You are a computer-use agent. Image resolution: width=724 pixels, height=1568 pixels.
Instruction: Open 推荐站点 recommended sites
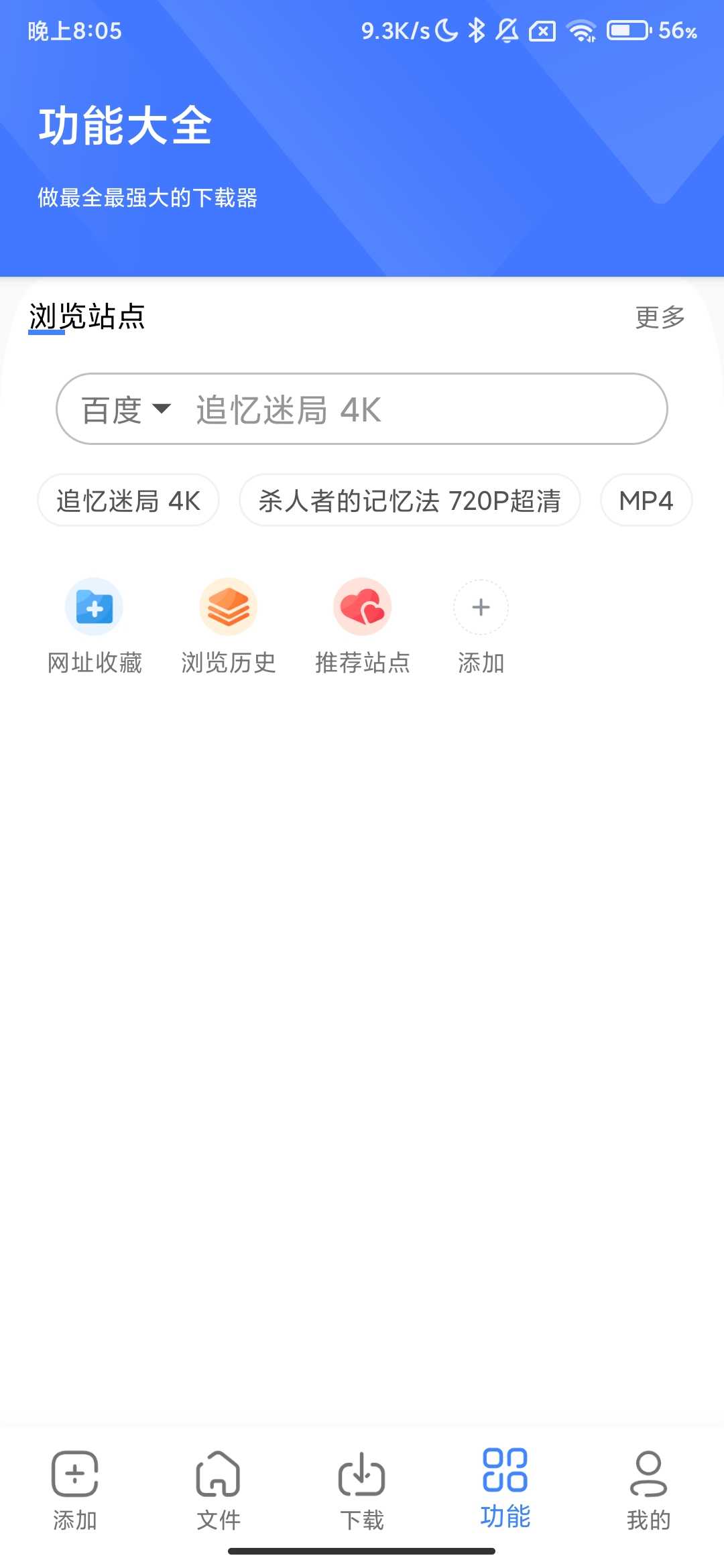click(362, 606)
